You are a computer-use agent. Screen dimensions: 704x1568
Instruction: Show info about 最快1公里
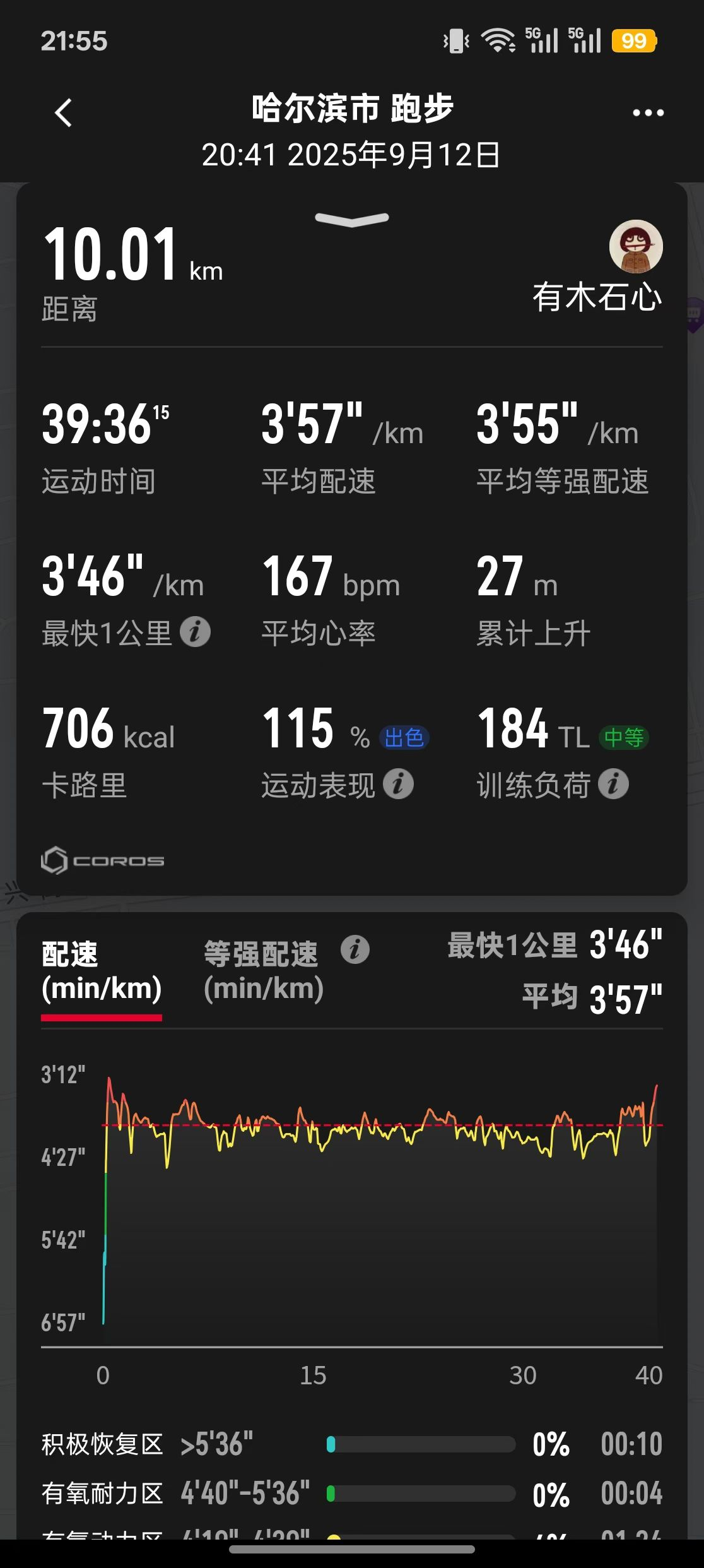(195, 632)
